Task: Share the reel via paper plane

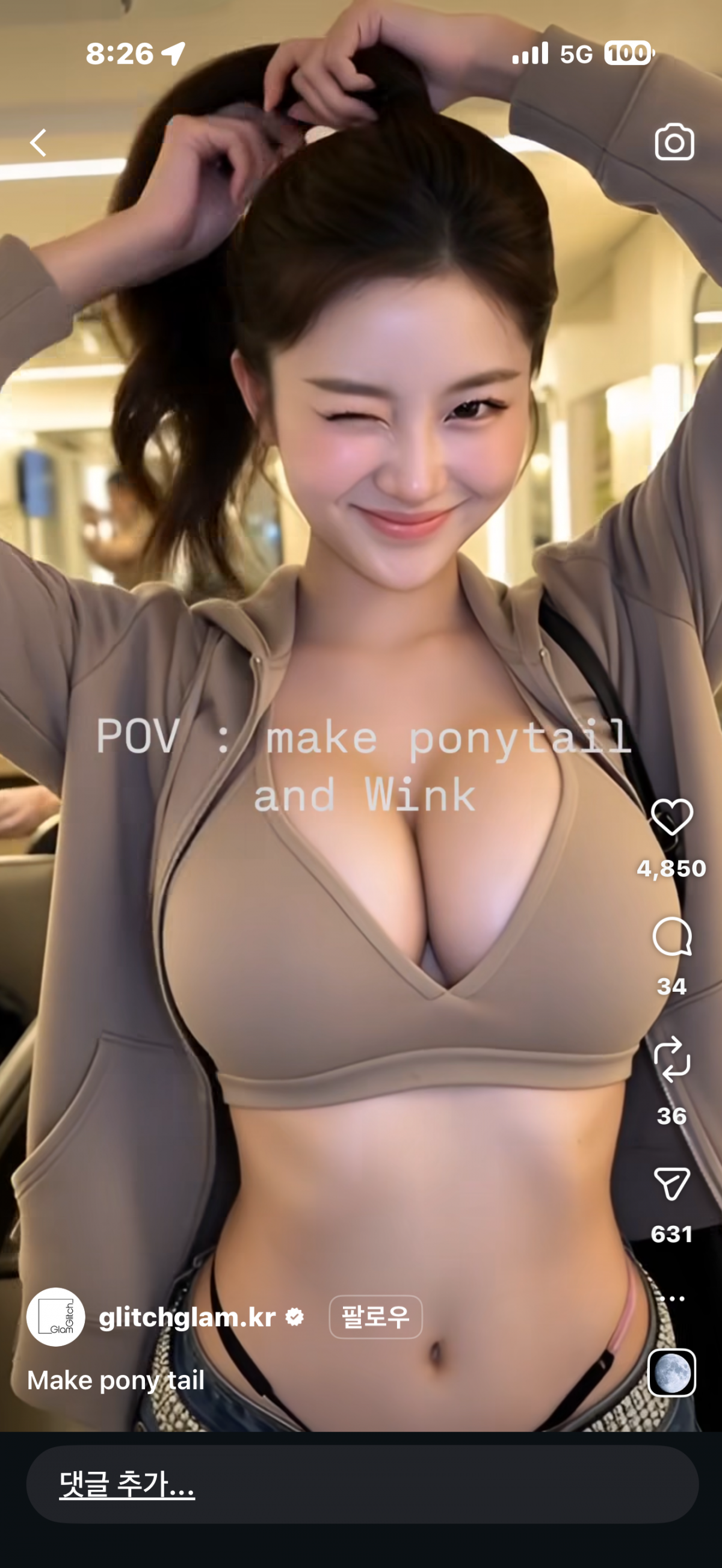Action: point(671,1182)
